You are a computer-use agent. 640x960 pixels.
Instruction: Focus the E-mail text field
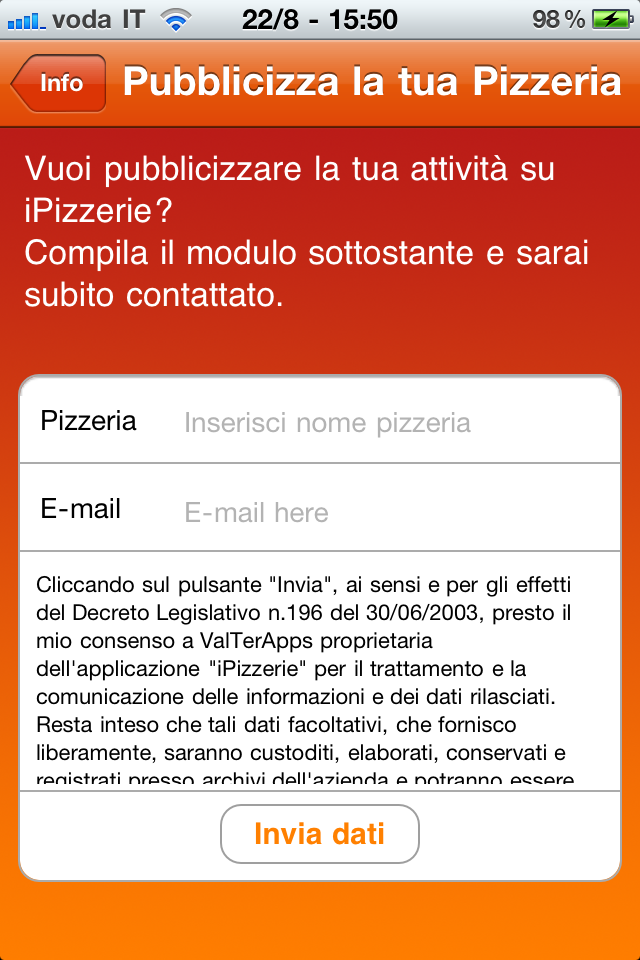390,513
